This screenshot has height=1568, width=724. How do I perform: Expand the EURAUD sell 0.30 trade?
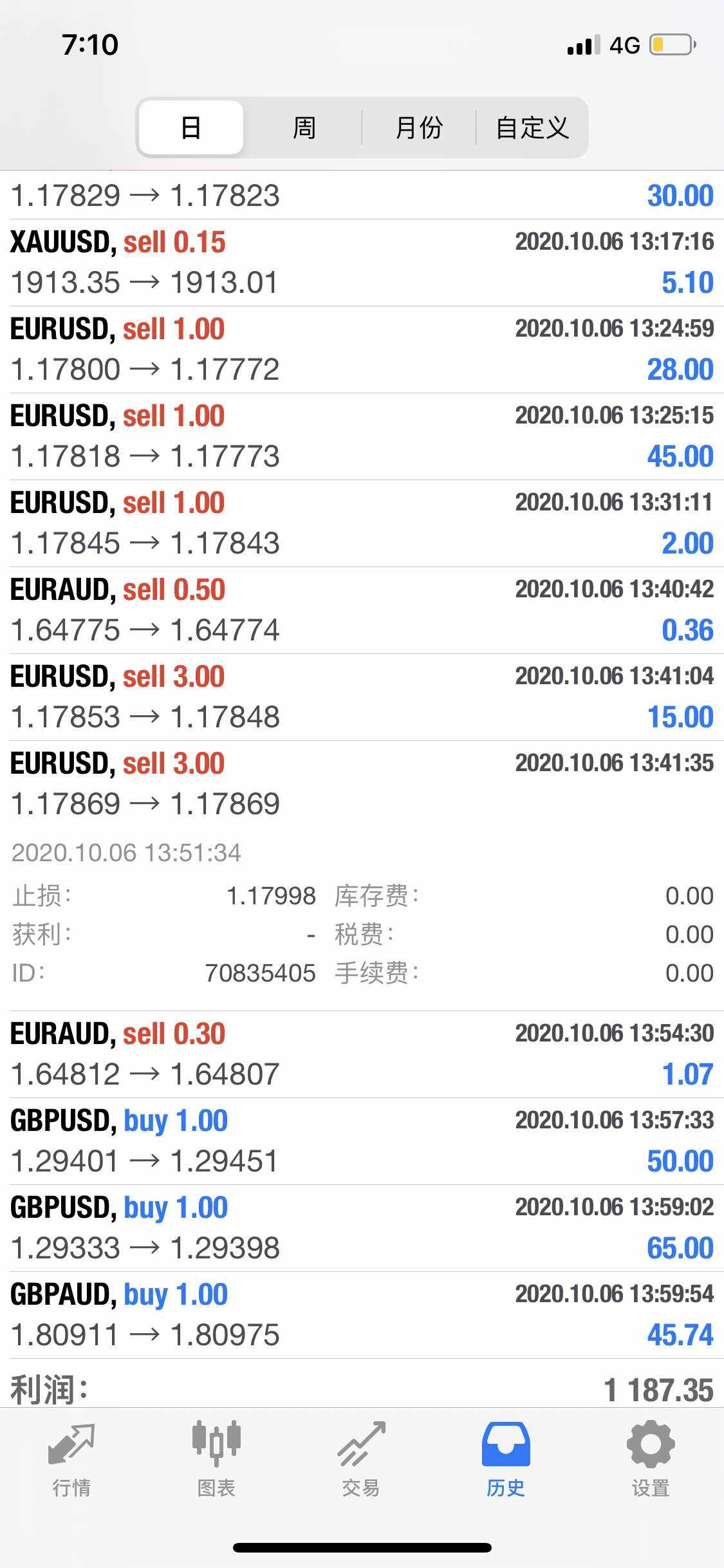(x=362, y=1054)
